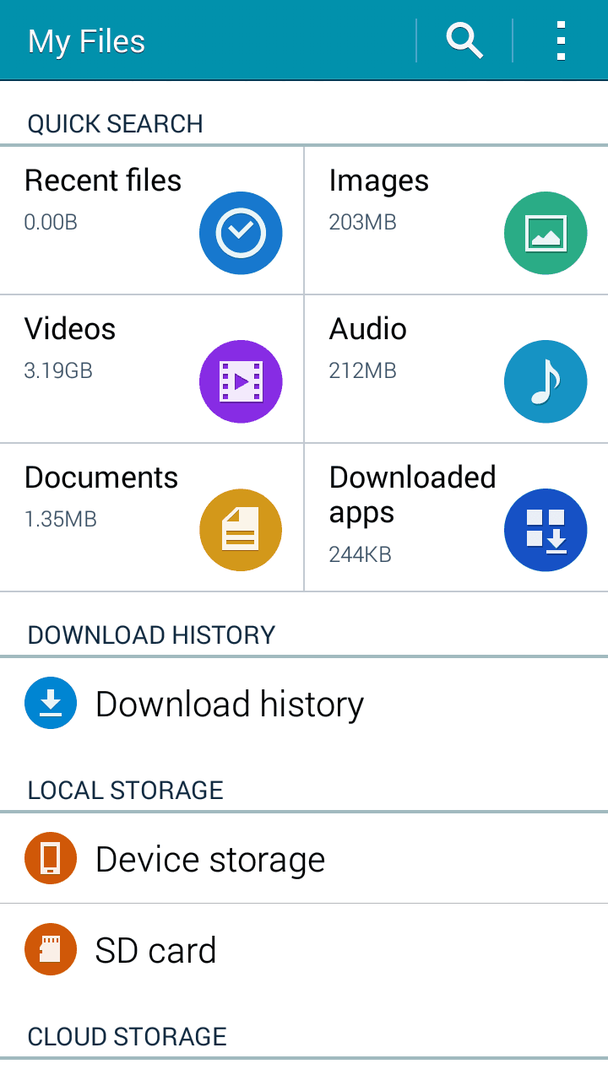Open the SD card storage
The height and width of the screenshot is (1080, 608).
(x=304, y=949)
